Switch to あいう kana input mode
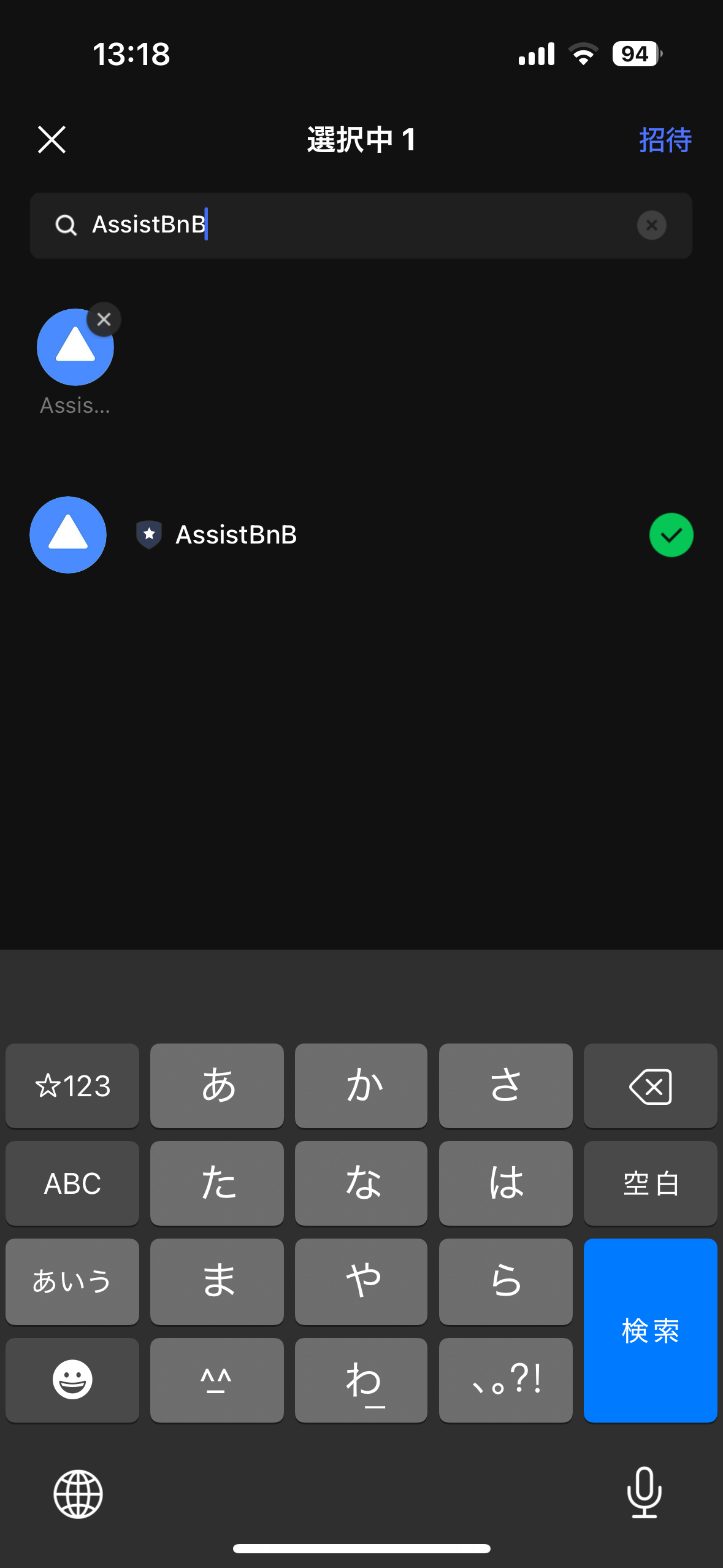 pyautogui.click(x=72, y=1282)
